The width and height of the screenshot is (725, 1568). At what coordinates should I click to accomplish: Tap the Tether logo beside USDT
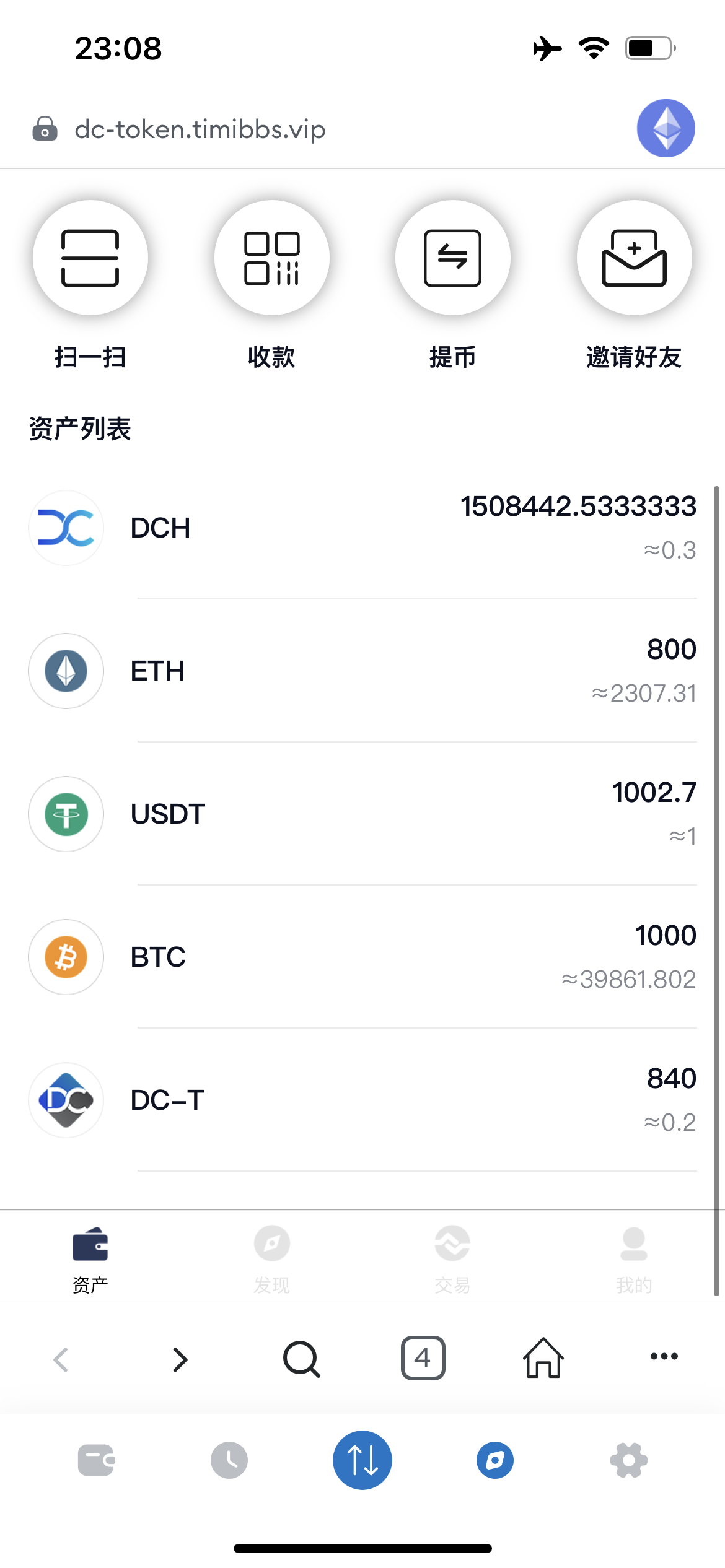(x=66, y=814)
